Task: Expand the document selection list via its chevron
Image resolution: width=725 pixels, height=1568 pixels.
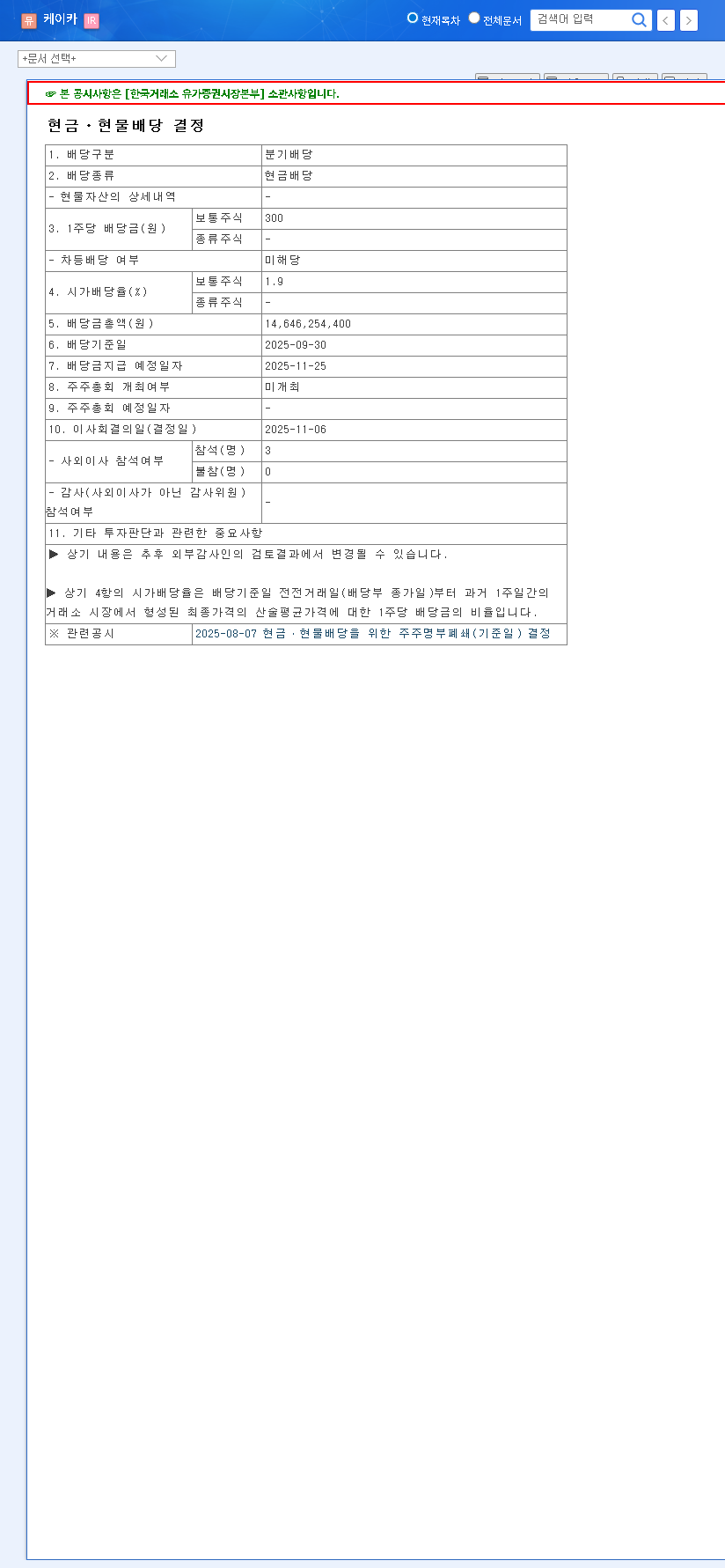Action: coord(160,58)
